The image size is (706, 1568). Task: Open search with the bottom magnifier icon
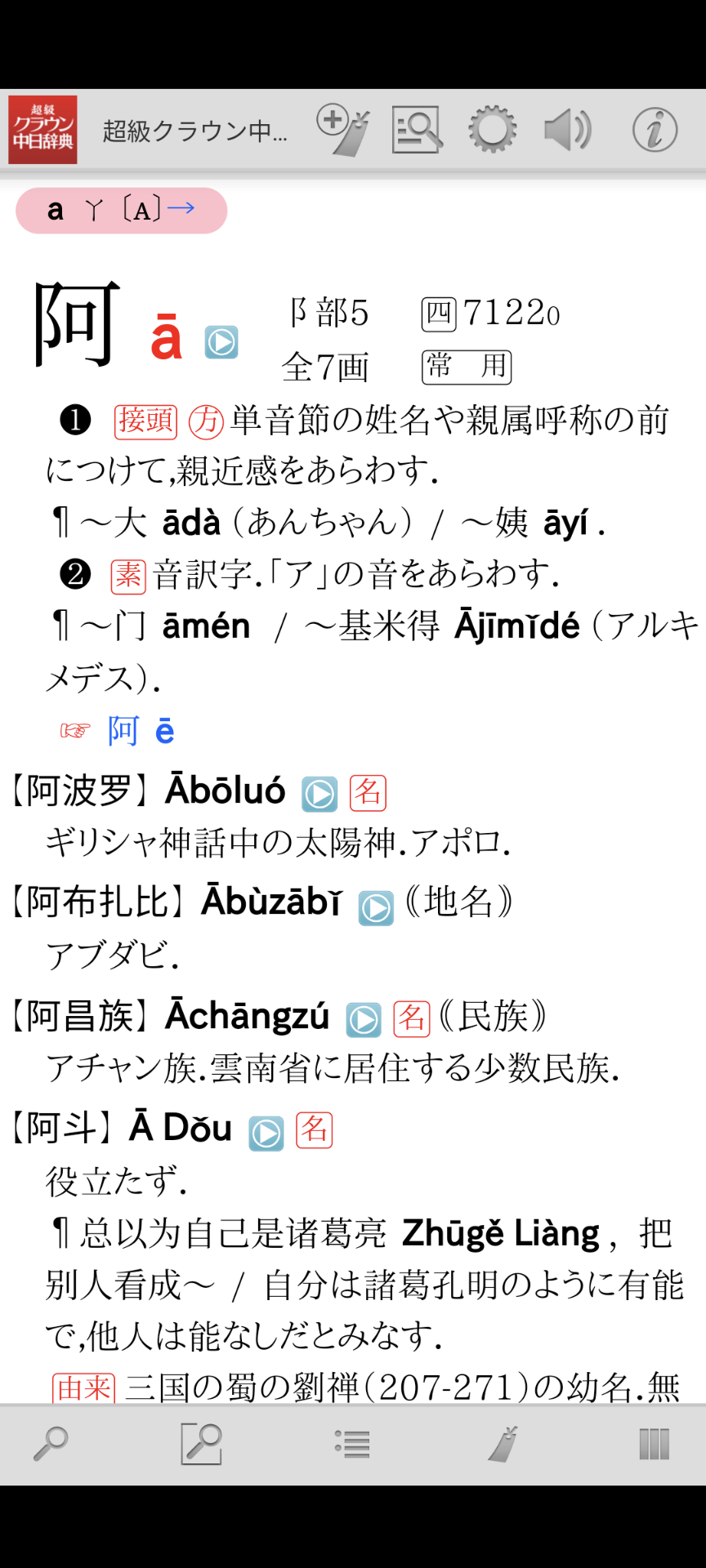(51, 1444)
